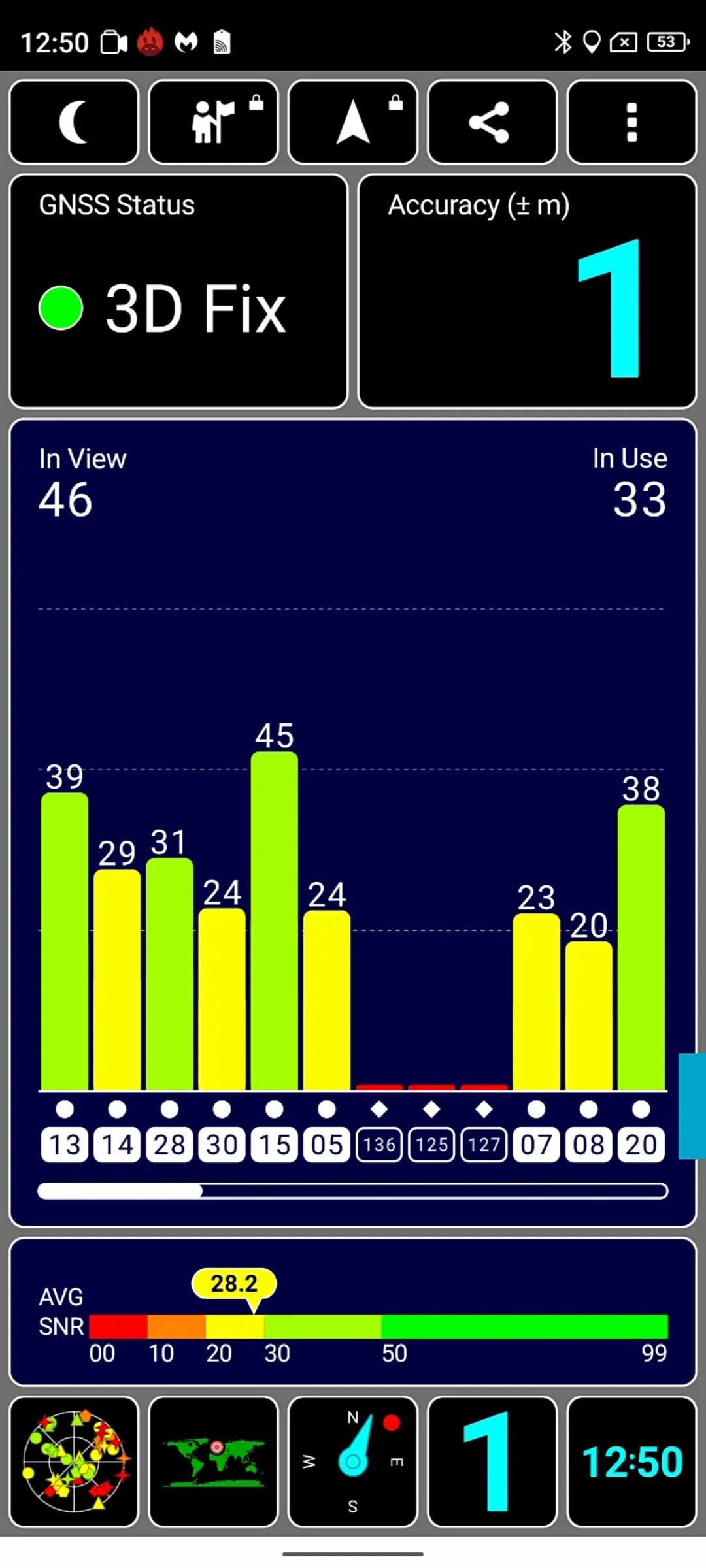Open the locked waypoint flag feature
The height and width of the screenshot is (1568, 706).
(214, 122)
